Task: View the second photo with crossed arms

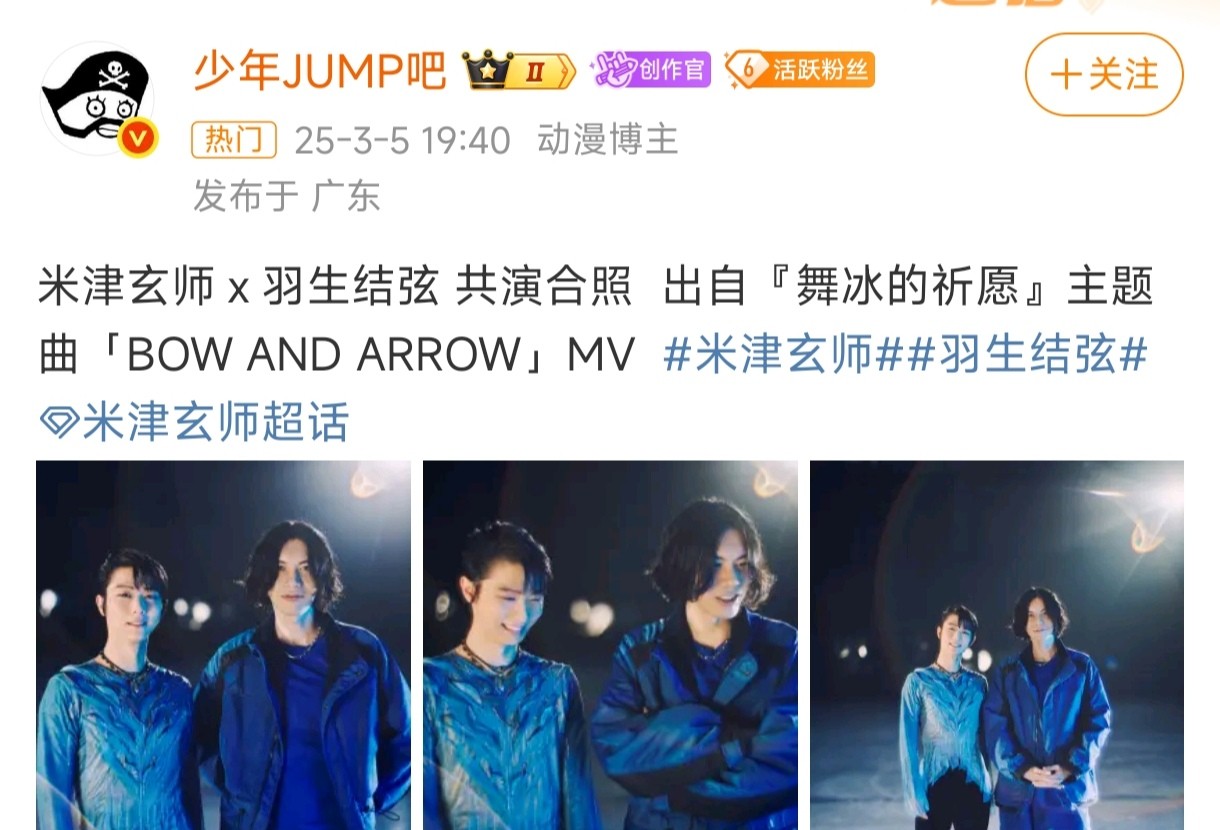Action: pos(610,645)
